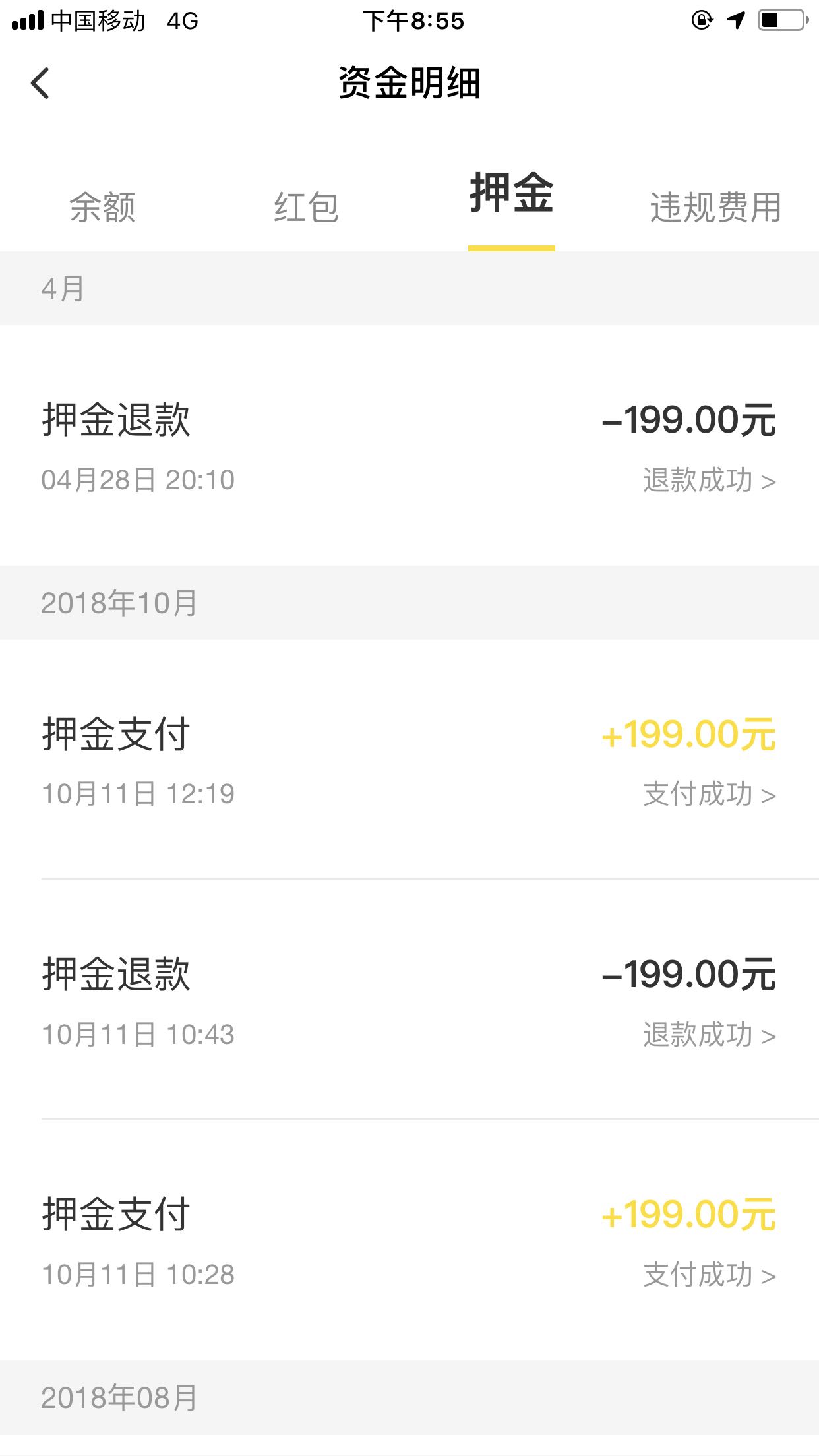This screenshot has height=1456, width=819.
Task: Switch to the 红包 tab
Action: pos(307,207)
